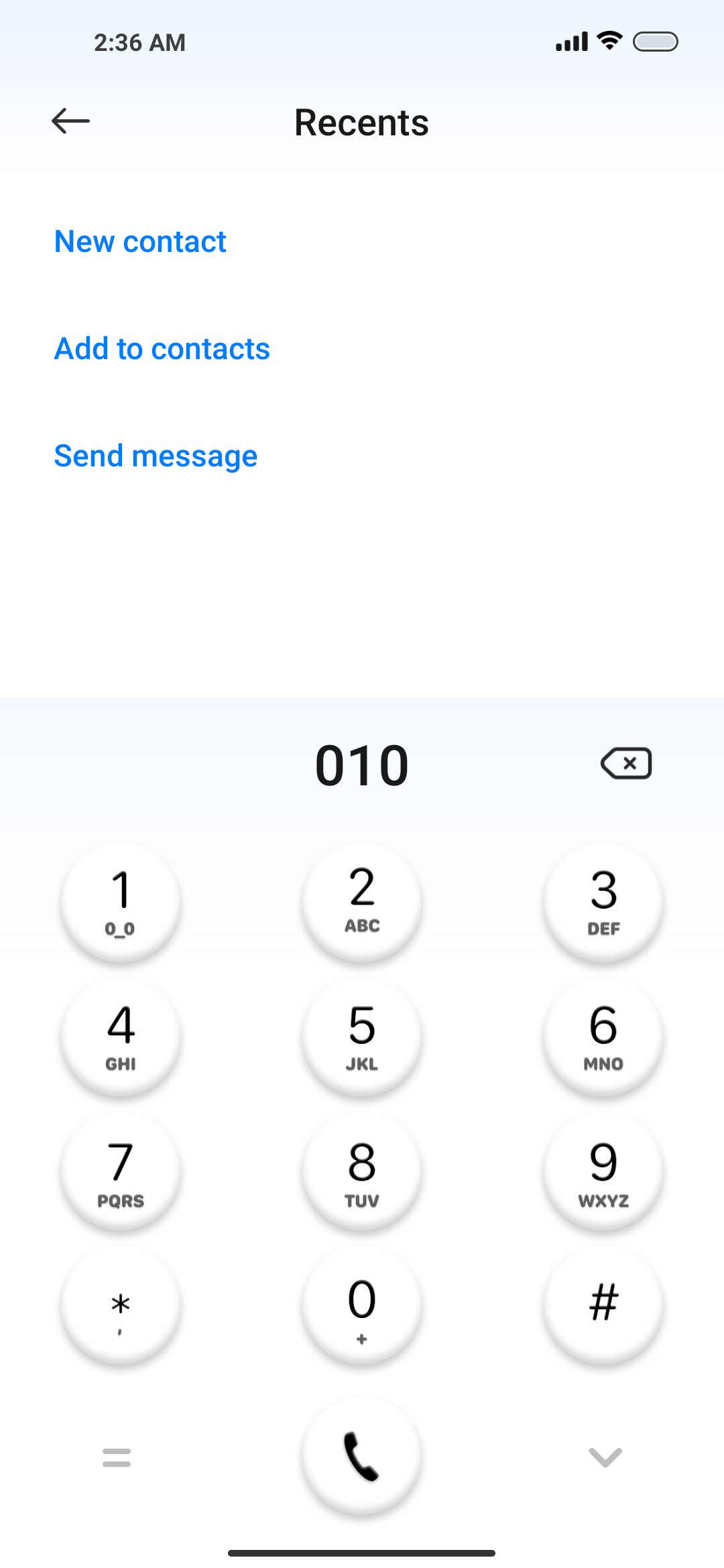724x1568 pixels.
Task: Tap the 3 DEF key
Action: pyautogui.click(x=603, y=902)
